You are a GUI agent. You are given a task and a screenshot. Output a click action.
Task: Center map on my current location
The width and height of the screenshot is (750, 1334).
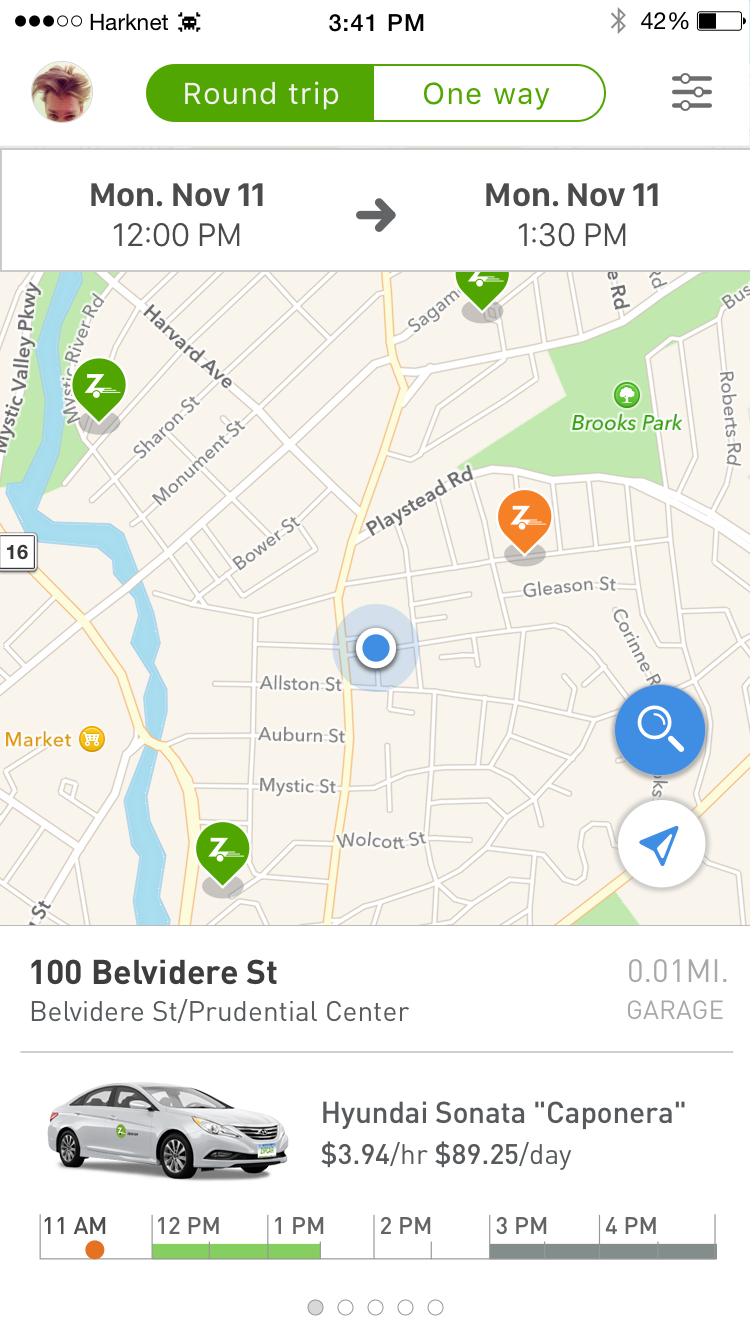660,845
